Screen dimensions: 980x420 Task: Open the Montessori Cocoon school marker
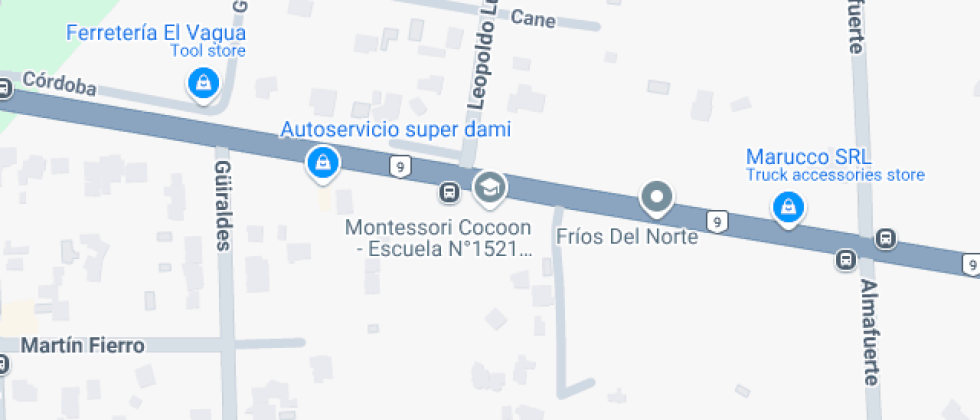(489, 187)
